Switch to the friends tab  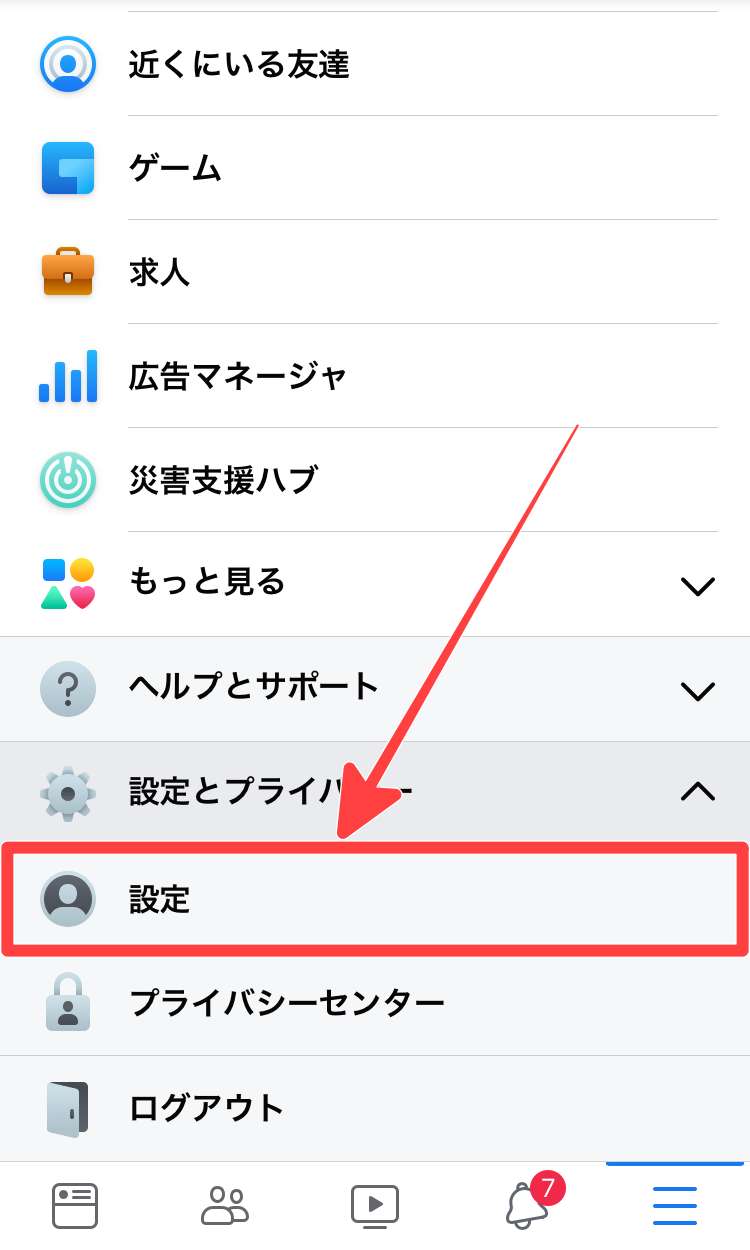225,1206
